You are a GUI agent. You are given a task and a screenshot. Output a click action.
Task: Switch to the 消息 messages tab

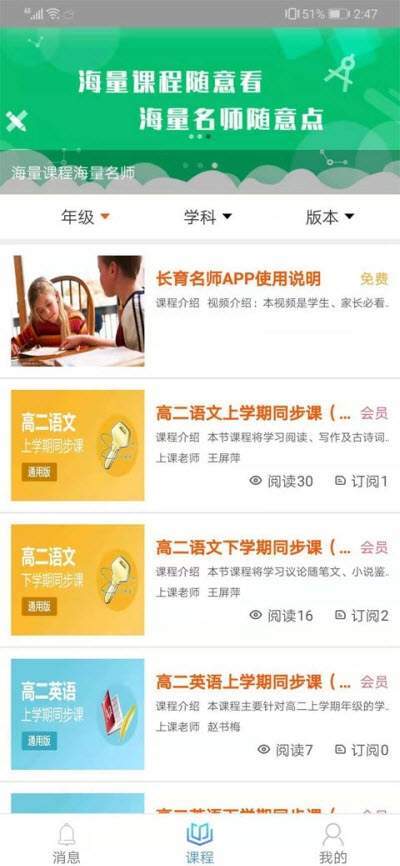(x=66, y=843)
